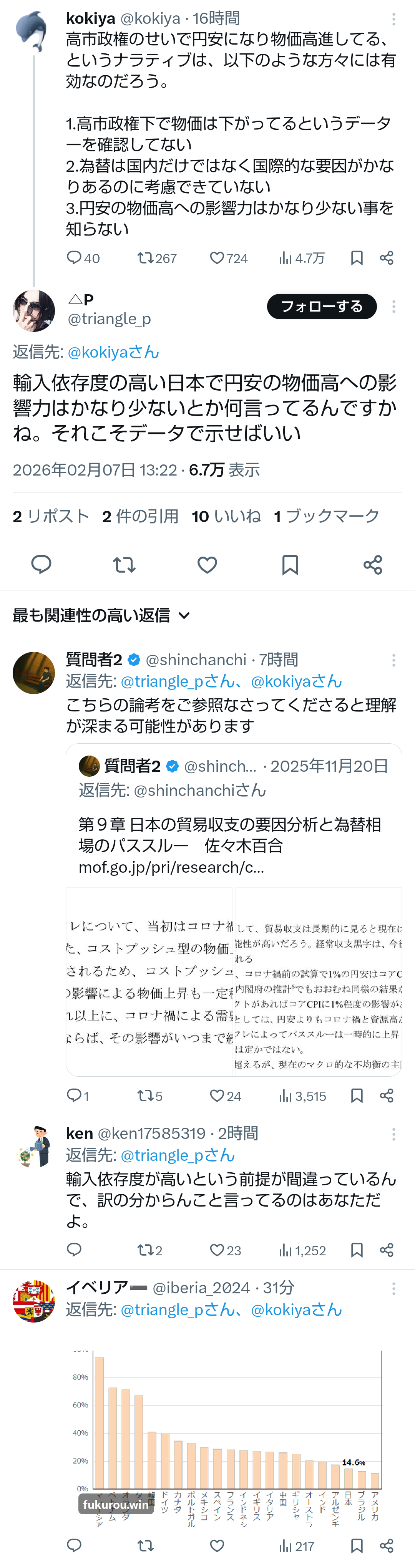Like 質問者2's reply with 24 likes
Viewport: 415px width, 1568px height.
point(217,1096)
